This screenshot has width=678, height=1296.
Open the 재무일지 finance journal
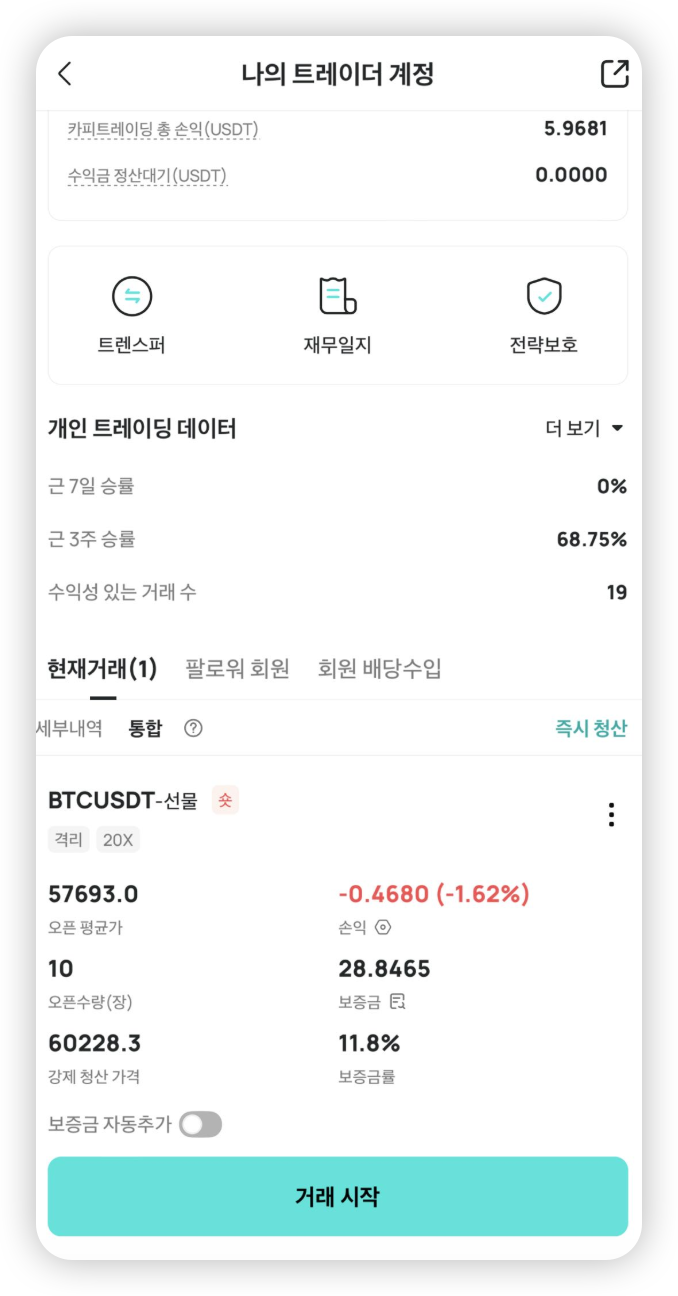(337, 316)
